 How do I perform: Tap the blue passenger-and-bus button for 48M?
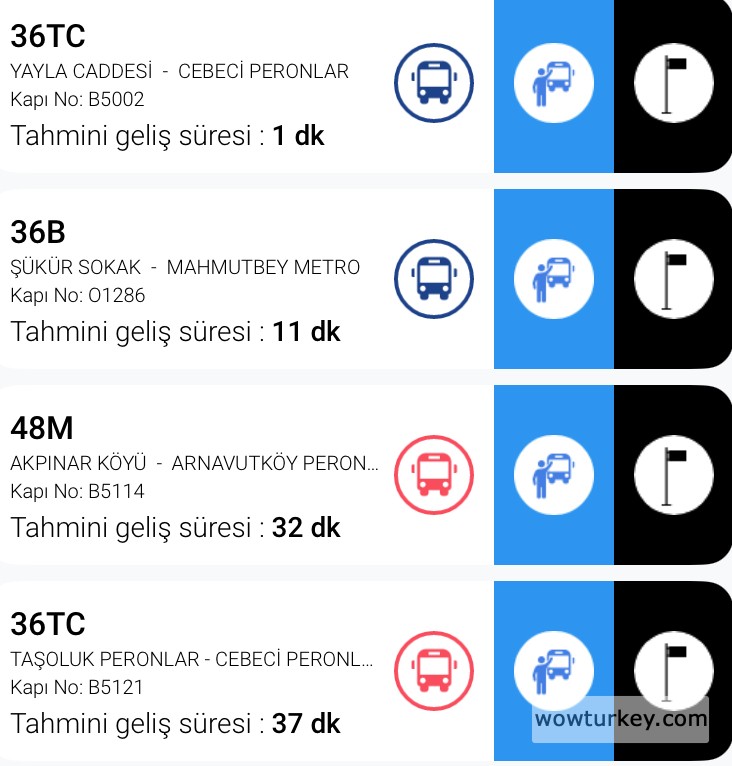coord(553,475)
